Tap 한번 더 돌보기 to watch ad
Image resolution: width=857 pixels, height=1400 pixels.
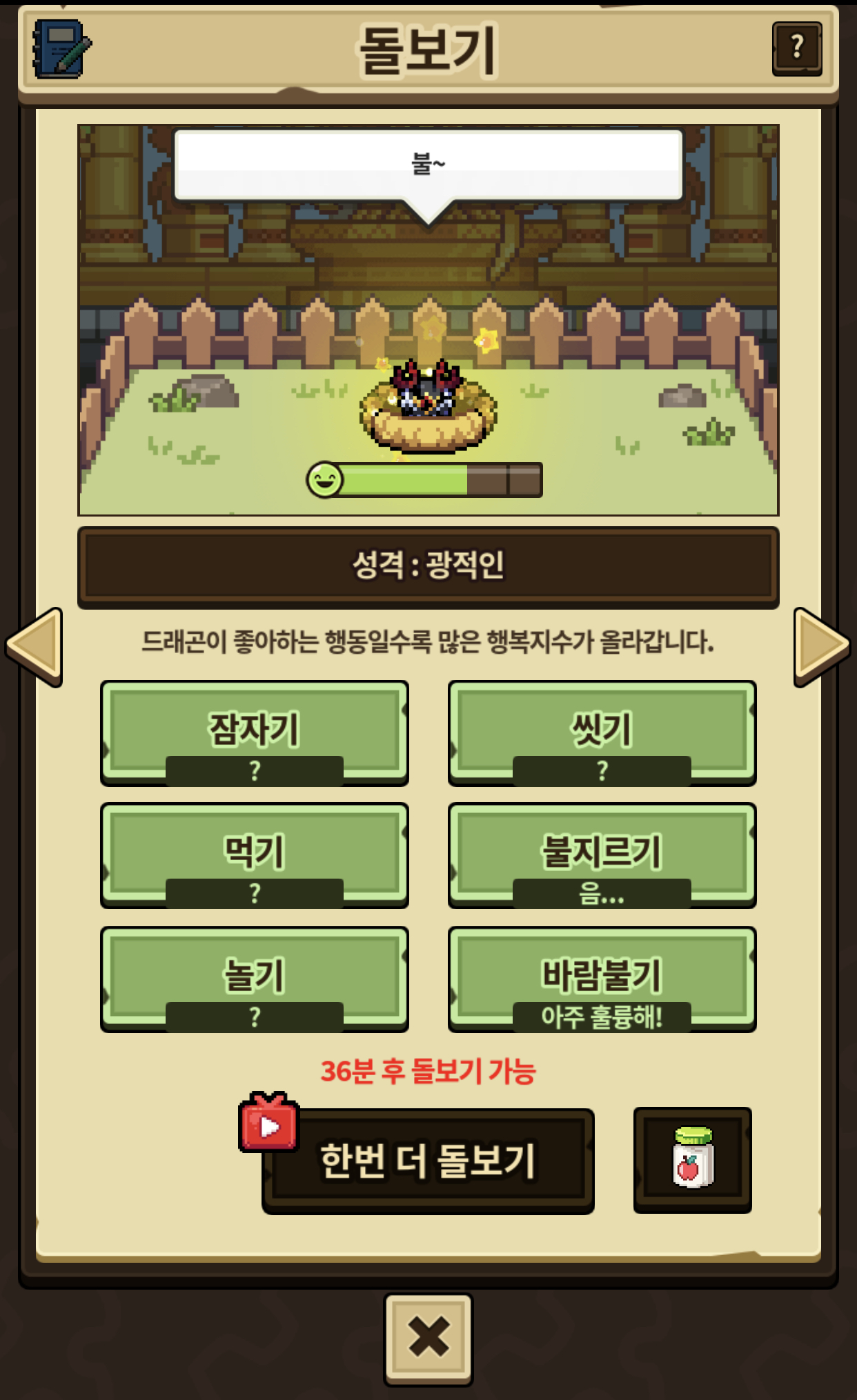[428, 1161]
